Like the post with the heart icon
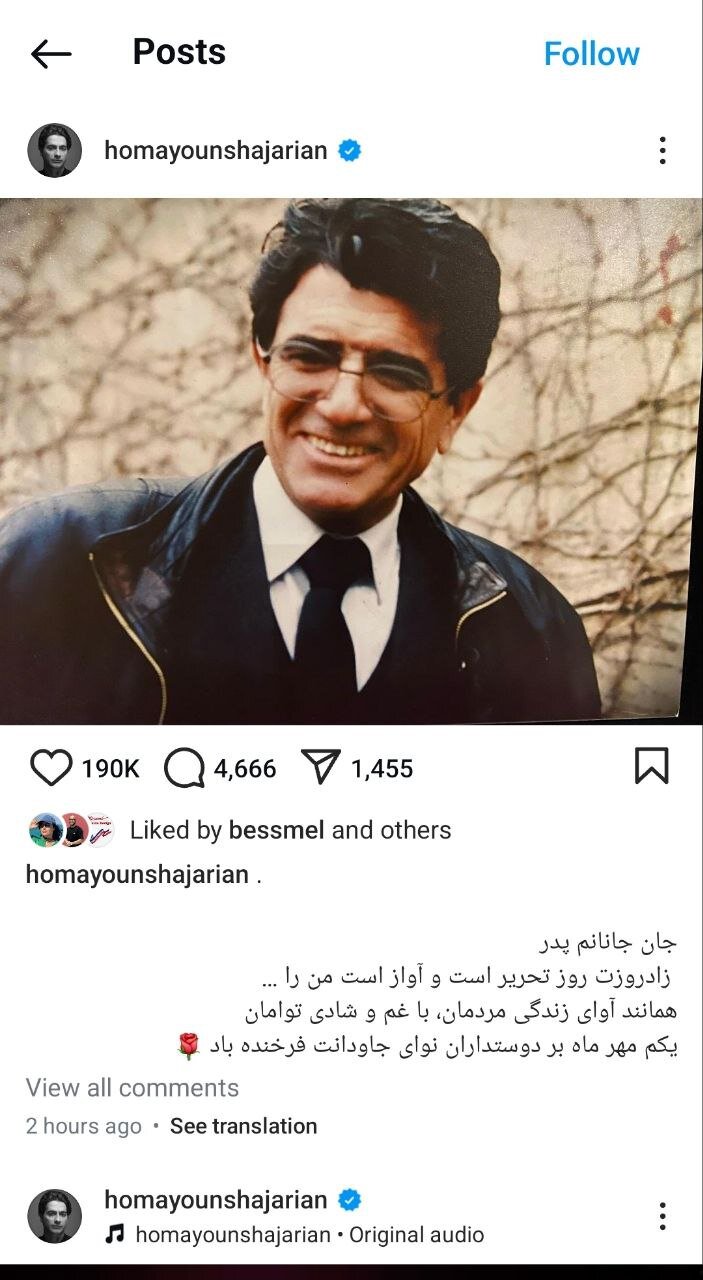This screenshot has height=1280, width=703. click(x=50, y=768)
